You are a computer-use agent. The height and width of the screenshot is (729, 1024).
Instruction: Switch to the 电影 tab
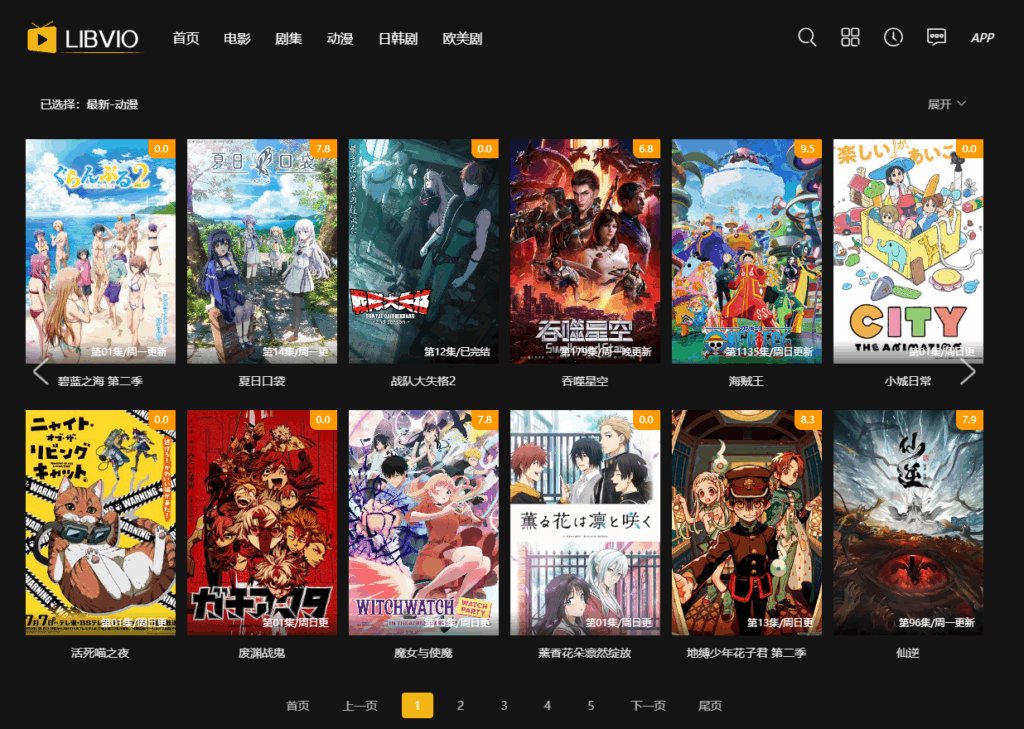coord(237,39)
